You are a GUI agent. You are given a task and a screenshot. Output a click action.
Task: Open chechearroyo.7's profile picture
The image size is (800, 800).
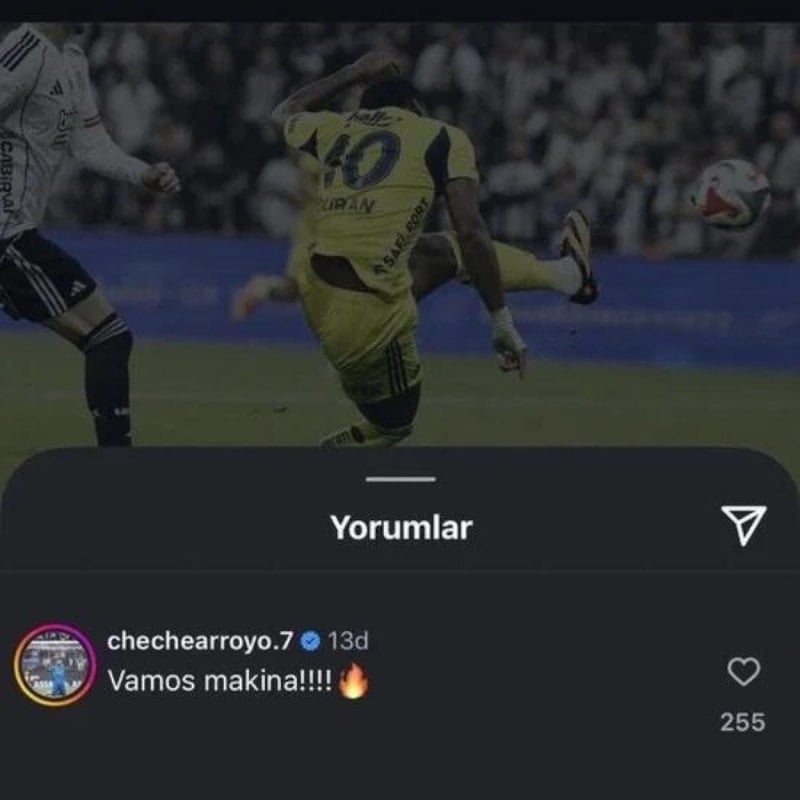click(x=55, y=666)
